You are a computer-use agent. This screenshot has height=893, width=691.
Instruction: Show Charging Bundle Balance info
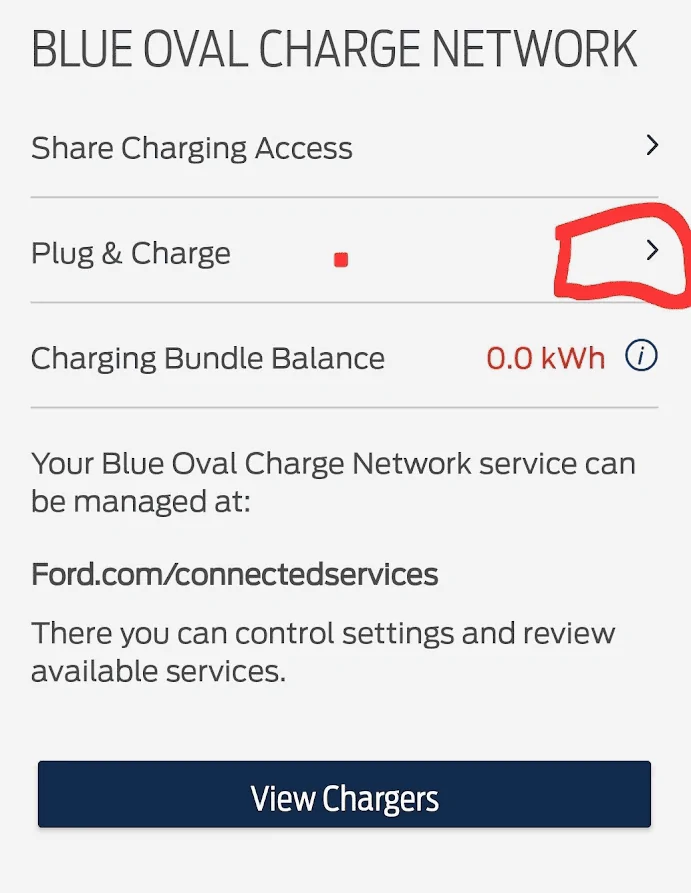coord(641,356)
